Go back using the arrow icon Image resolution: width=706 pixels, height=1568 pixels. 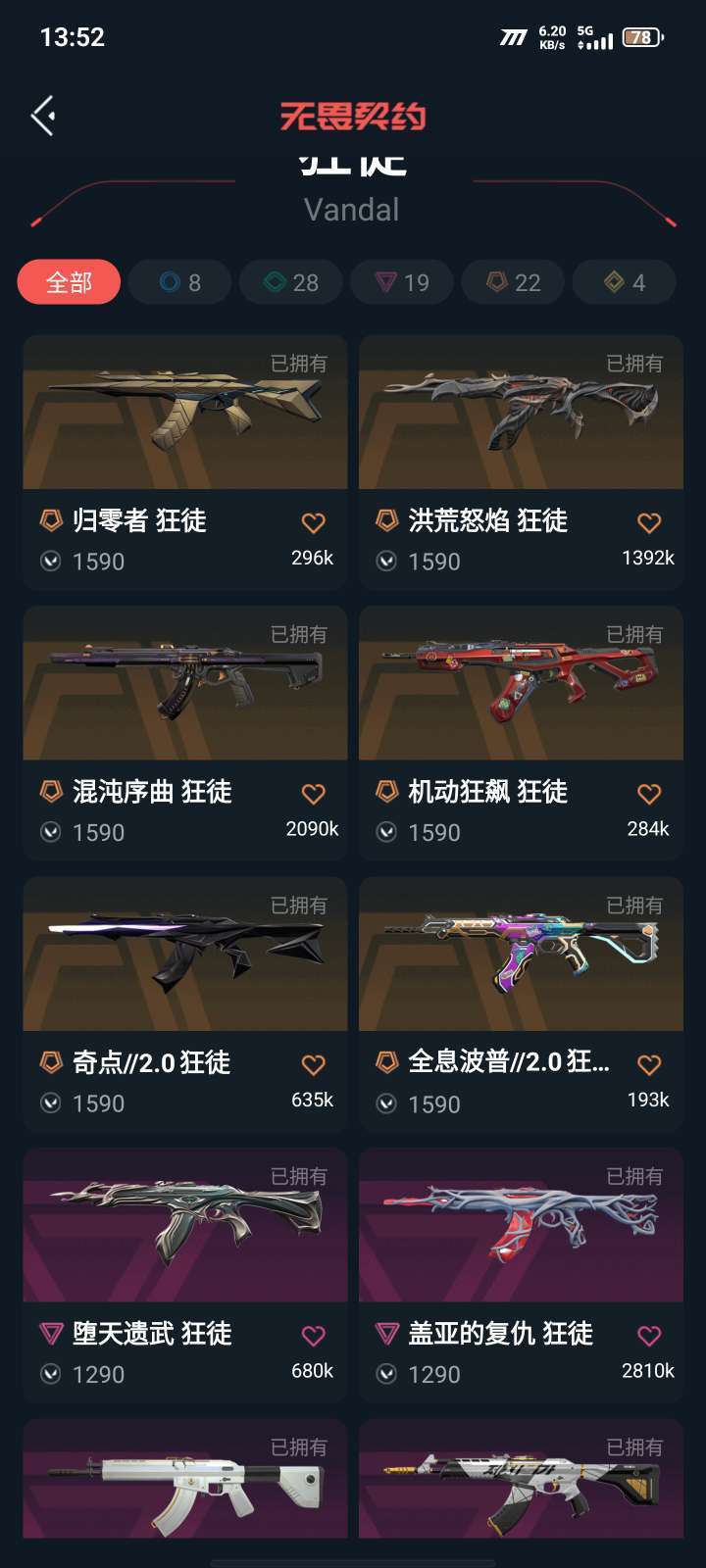(x=43, y=116)
